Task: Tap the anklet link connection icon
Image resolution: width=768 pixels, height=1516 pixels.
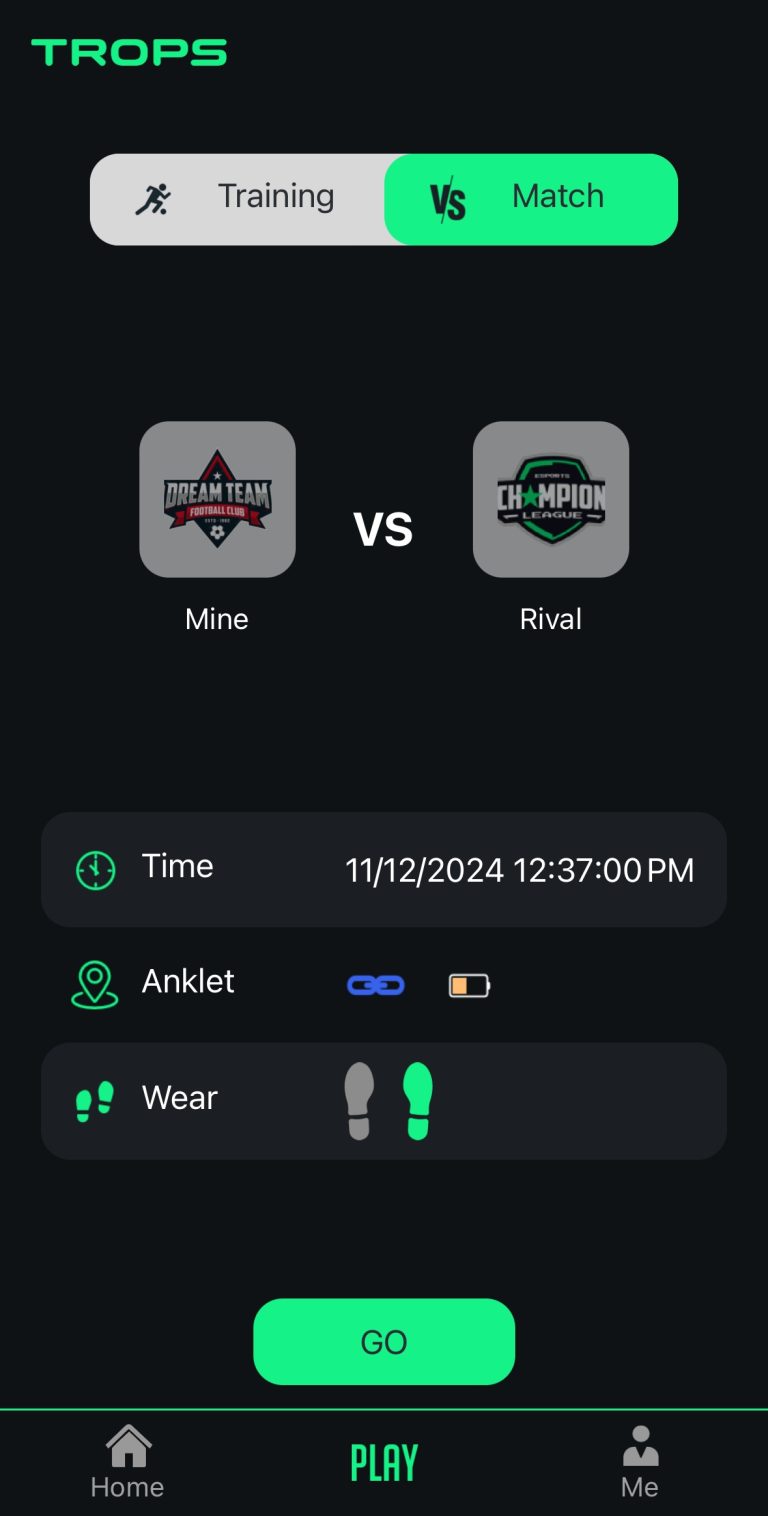Action: coord(375,986)
